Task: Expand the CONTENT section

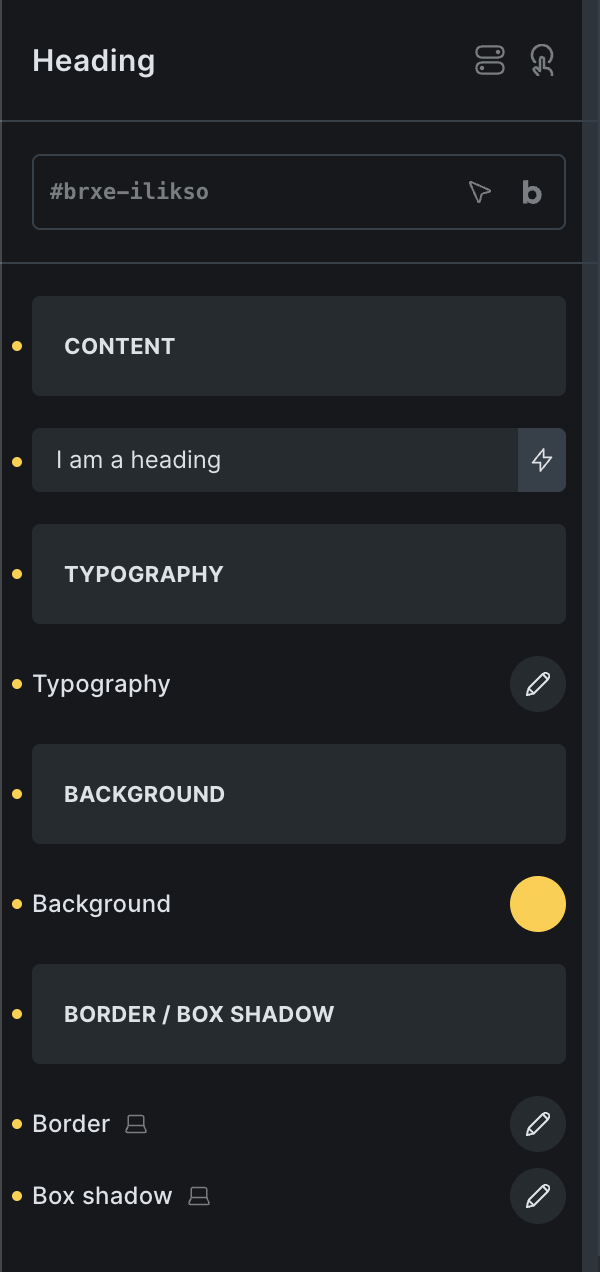Action: tap(299, 346)
